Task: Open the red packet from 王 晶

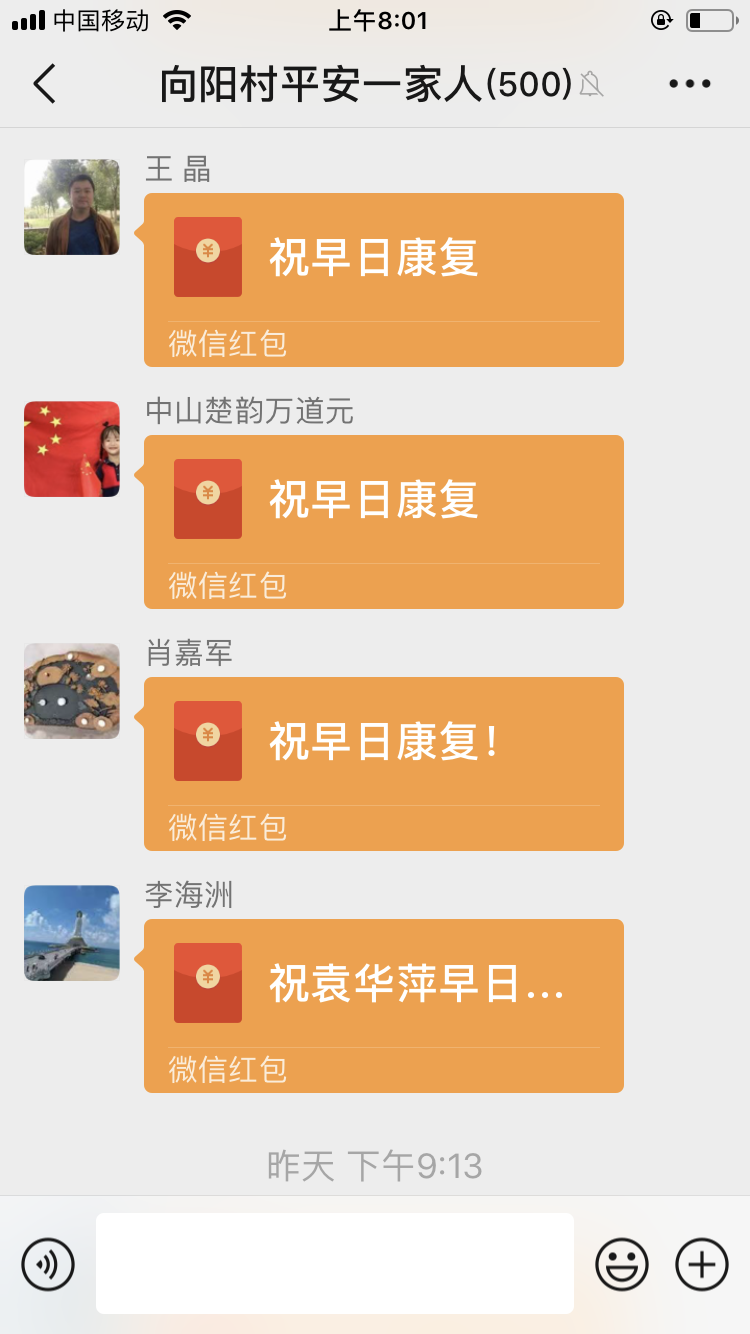Action: 384,279
